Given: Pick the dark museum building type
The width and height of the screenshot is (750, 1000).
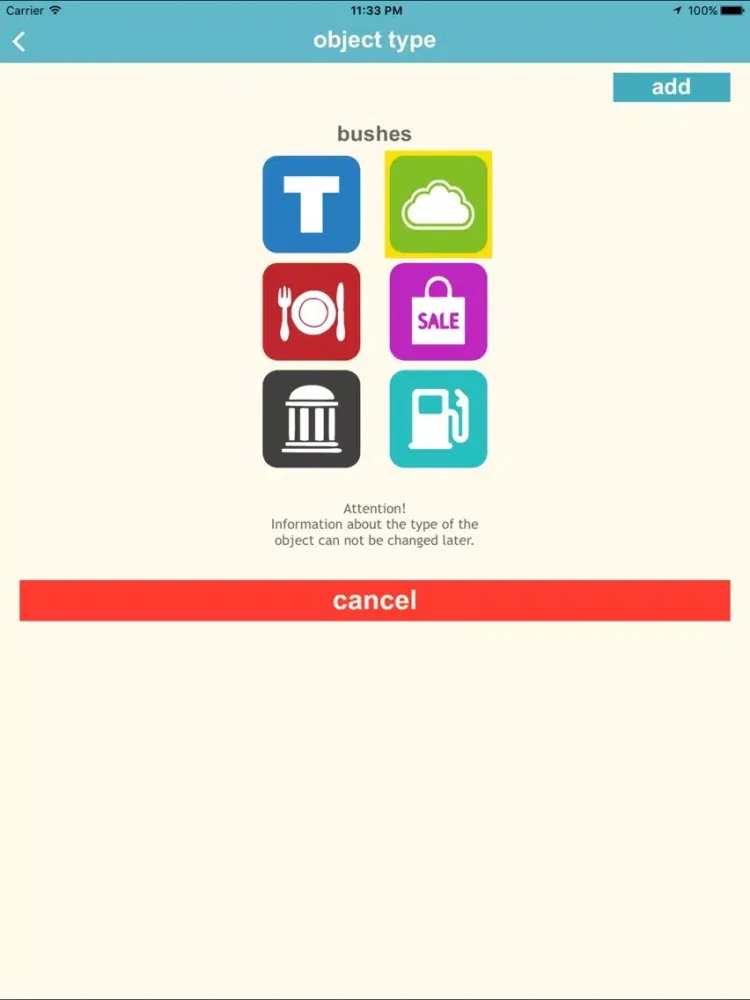Looking at the screenshot, I should pos(311,419).
